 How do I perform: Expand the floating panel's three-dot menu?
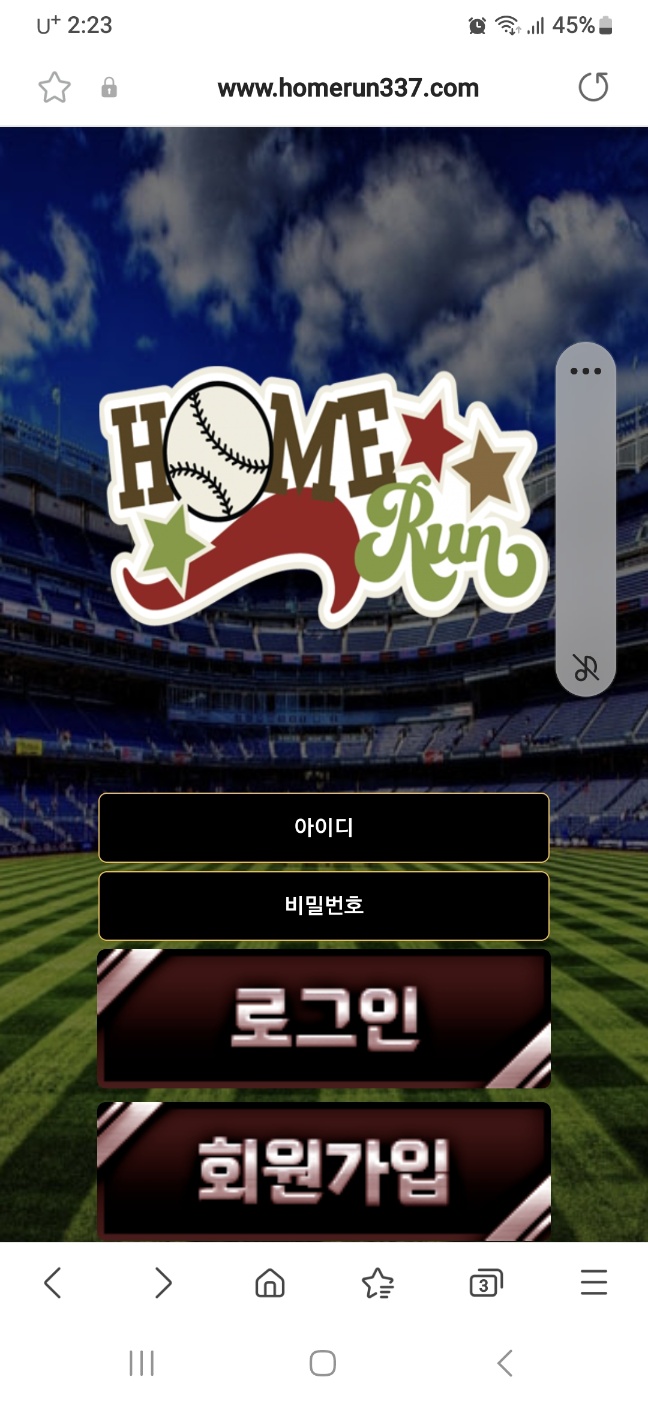[585, 371]
